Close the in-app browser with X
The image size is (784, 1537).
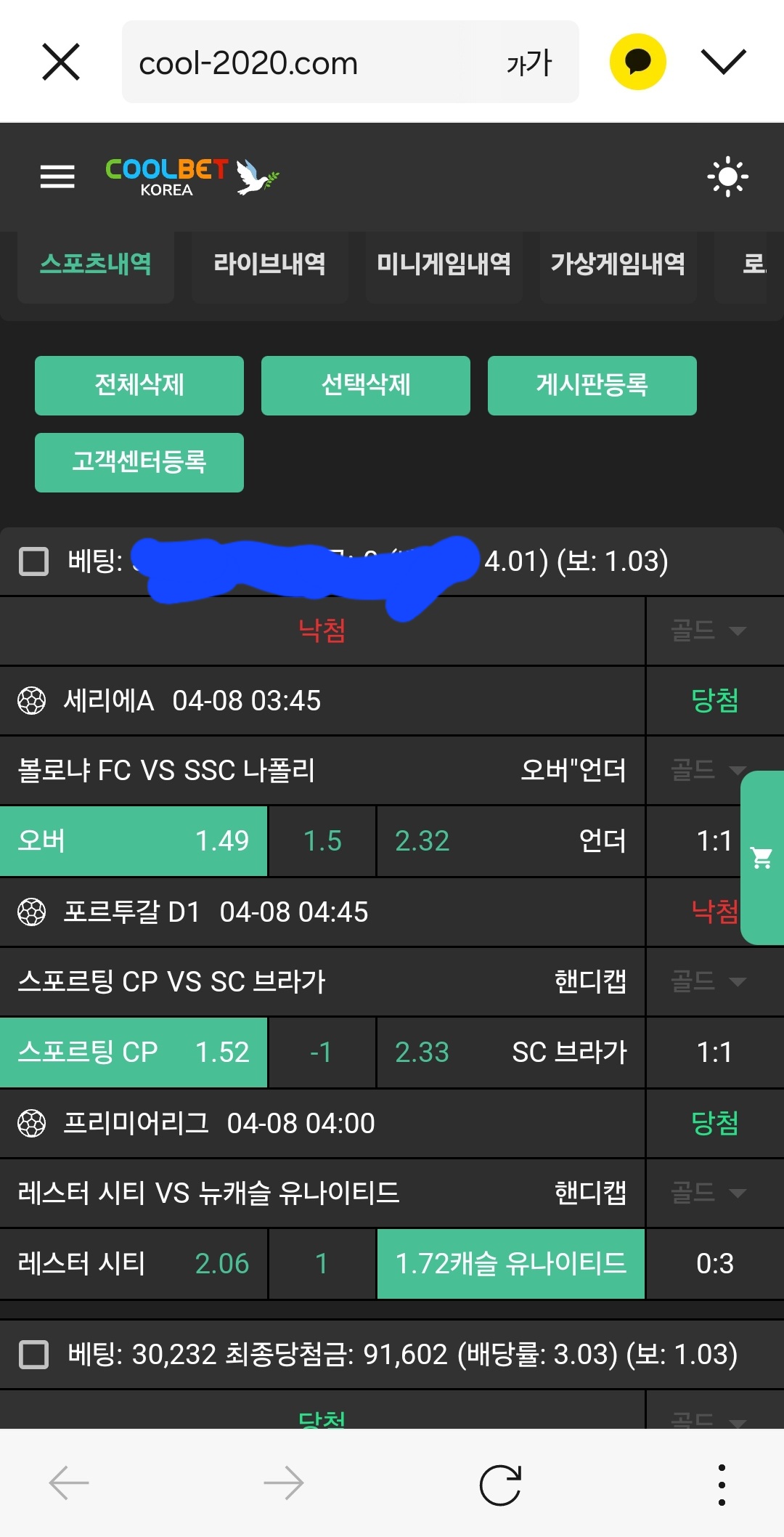pyautogui.click(x=61, y=62)
